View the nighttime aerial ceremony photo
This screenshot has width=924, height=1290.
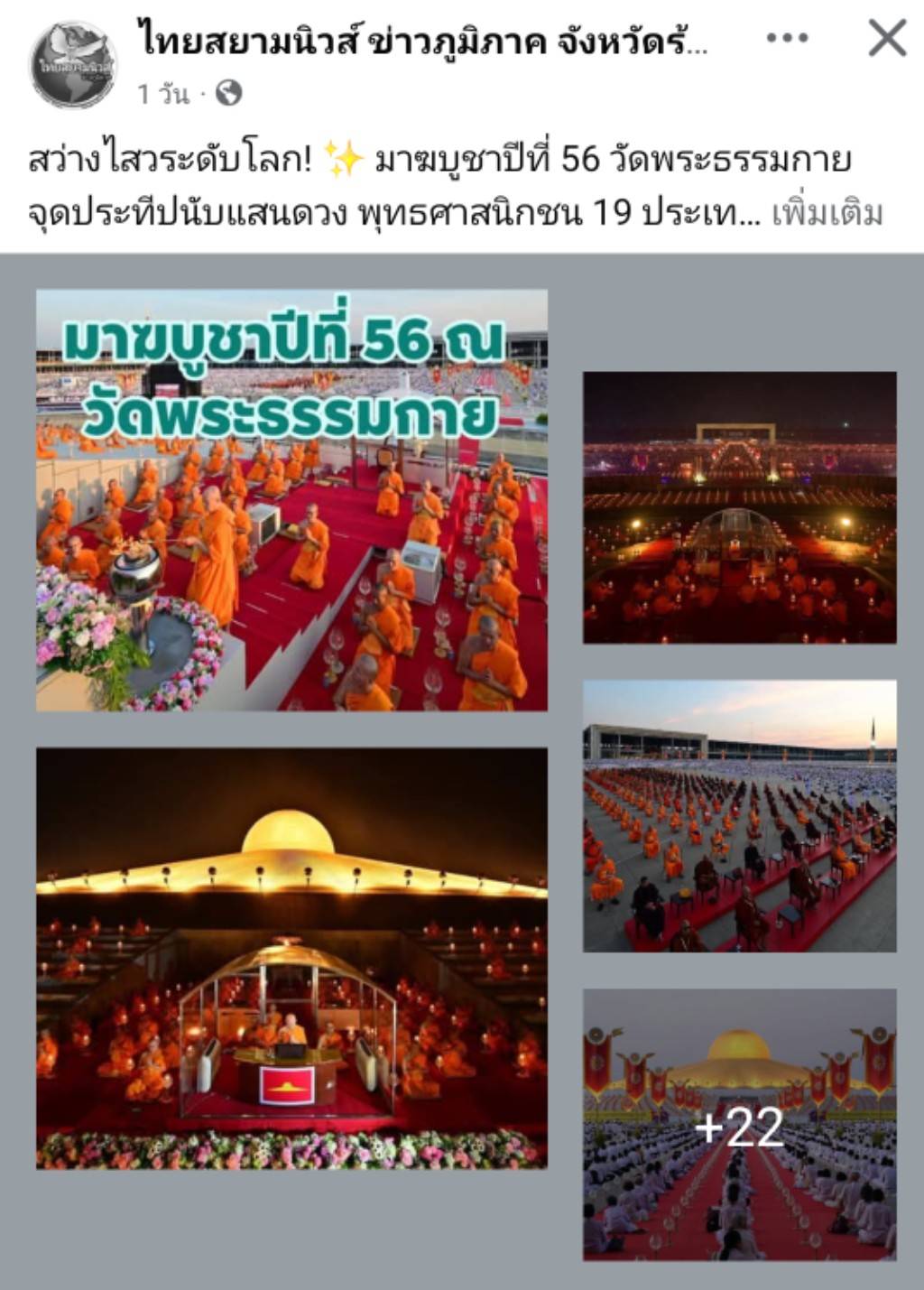[x=739, y=506]
